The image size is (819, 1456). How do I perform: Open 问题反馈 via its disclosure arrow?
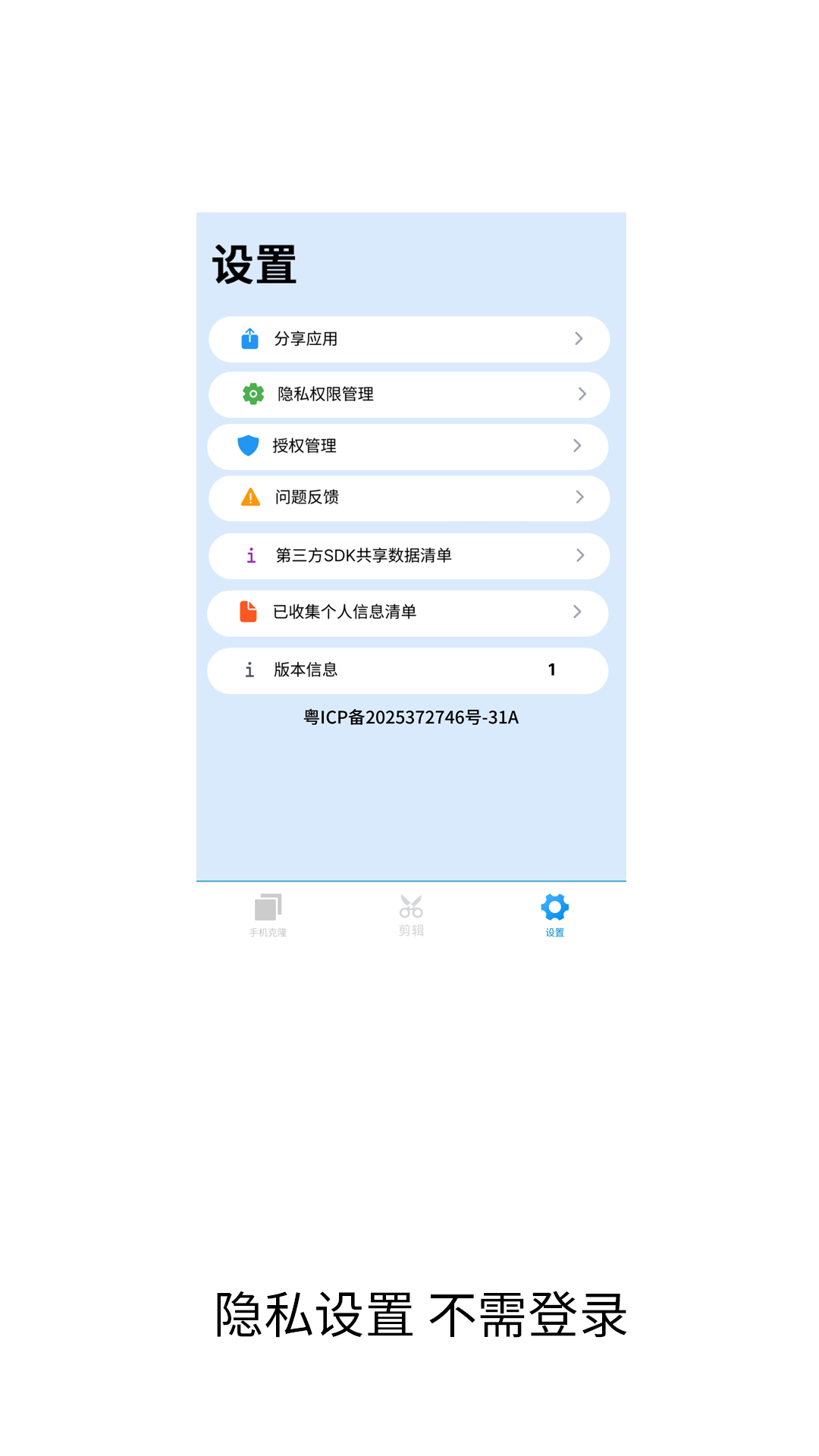580,497
